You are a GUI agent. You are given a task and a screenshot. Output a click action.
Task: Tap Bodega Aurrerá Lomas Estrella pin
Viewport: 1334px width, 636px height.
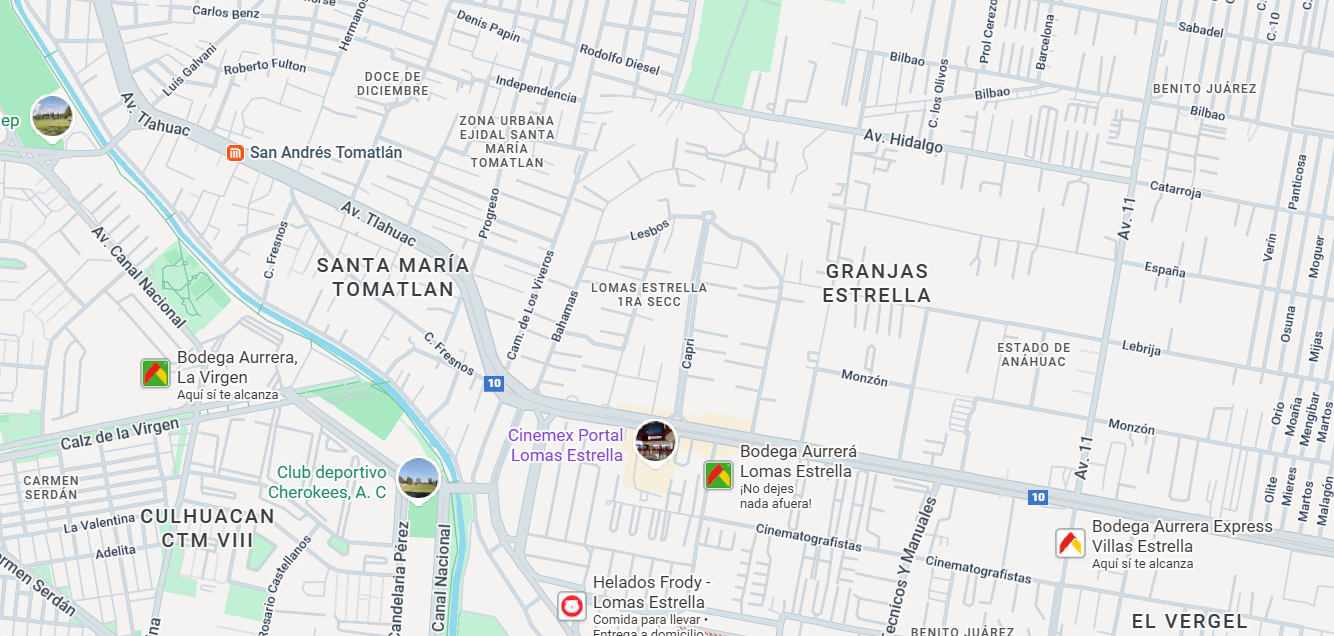[x=718, y=474]
